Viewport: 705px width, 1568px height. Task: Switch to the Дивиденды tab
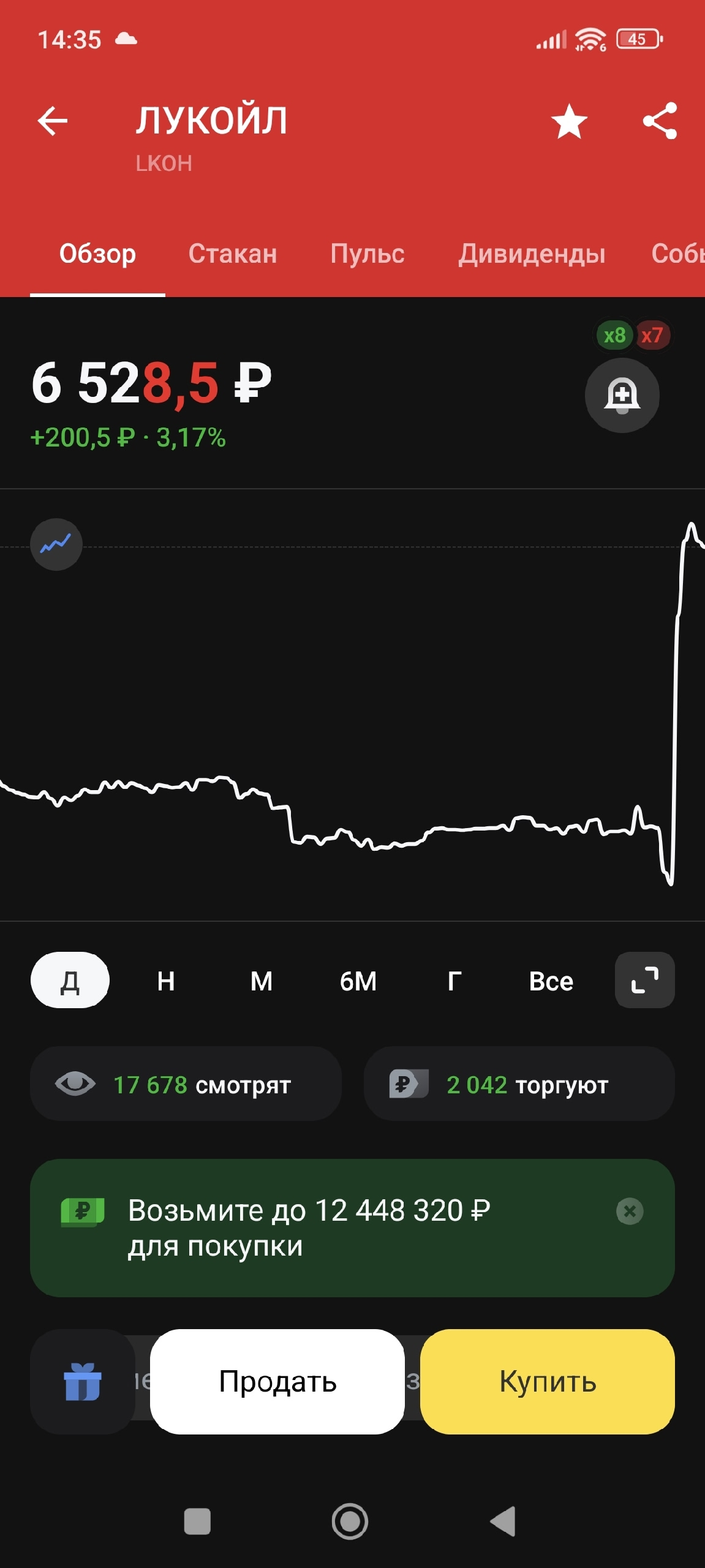[x=532, y=253]
